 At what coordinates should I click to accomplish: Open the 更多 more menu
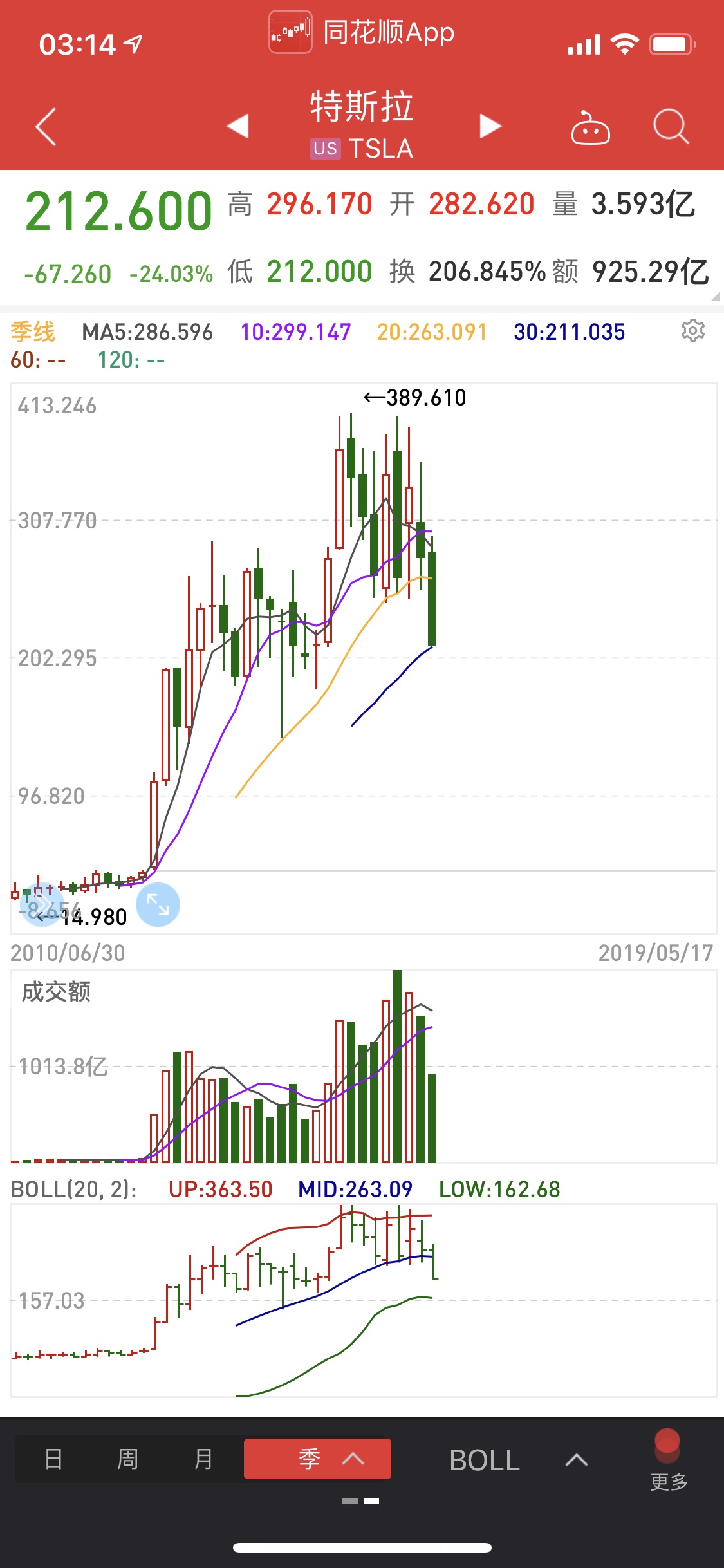pos(668,1460)
